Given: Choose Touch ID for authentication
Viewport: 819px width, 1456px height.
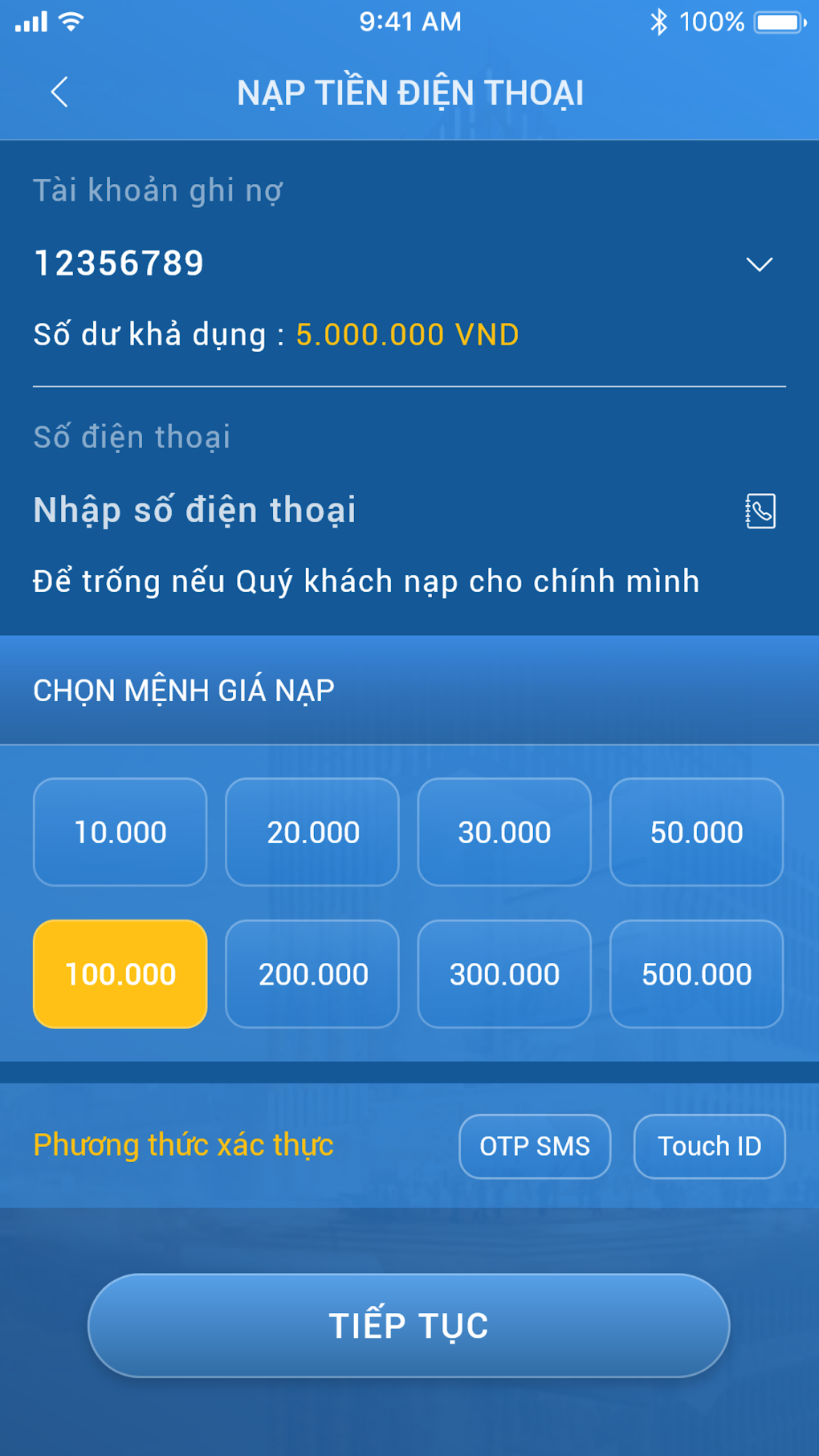Looking at the screenshot, I should pyautogui.click(x=709, y=1146).
